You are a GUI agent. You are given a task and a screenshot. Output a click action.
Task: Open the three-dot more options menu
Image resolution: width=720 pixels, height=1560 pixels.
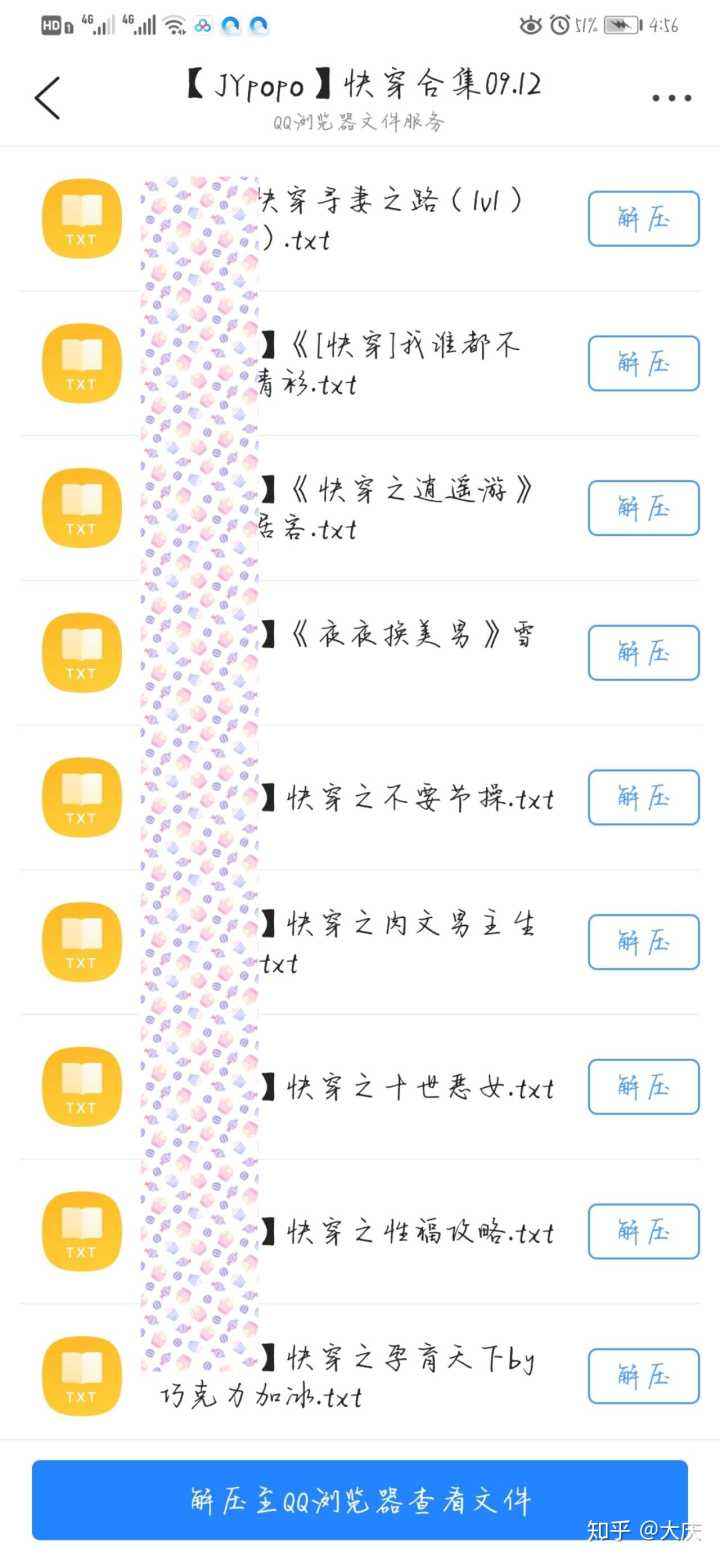tap(670, 97)
